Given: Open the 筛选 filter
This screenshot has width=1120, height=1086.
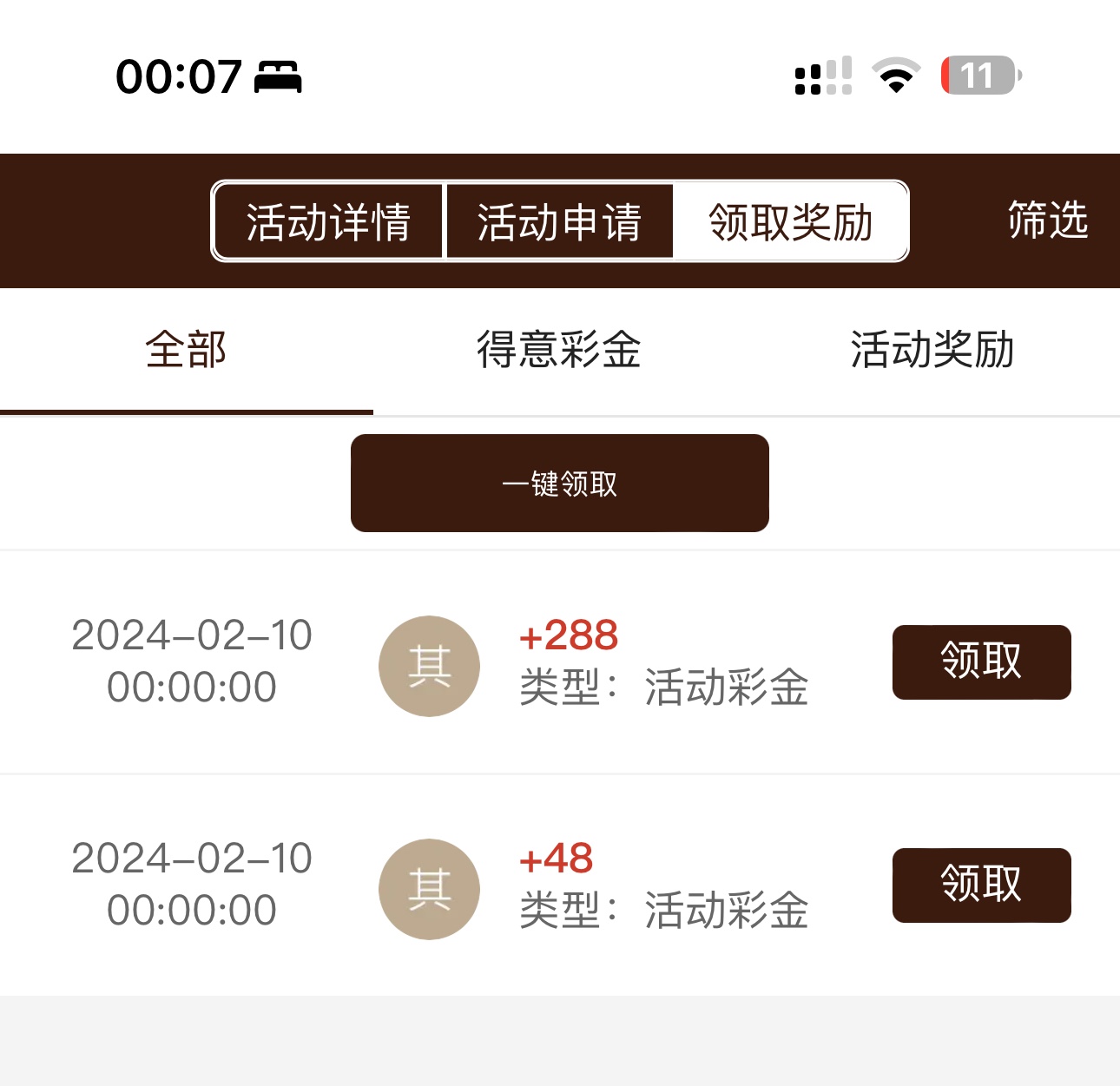Looking at the screenshot, I should (x=1047, y=220).
